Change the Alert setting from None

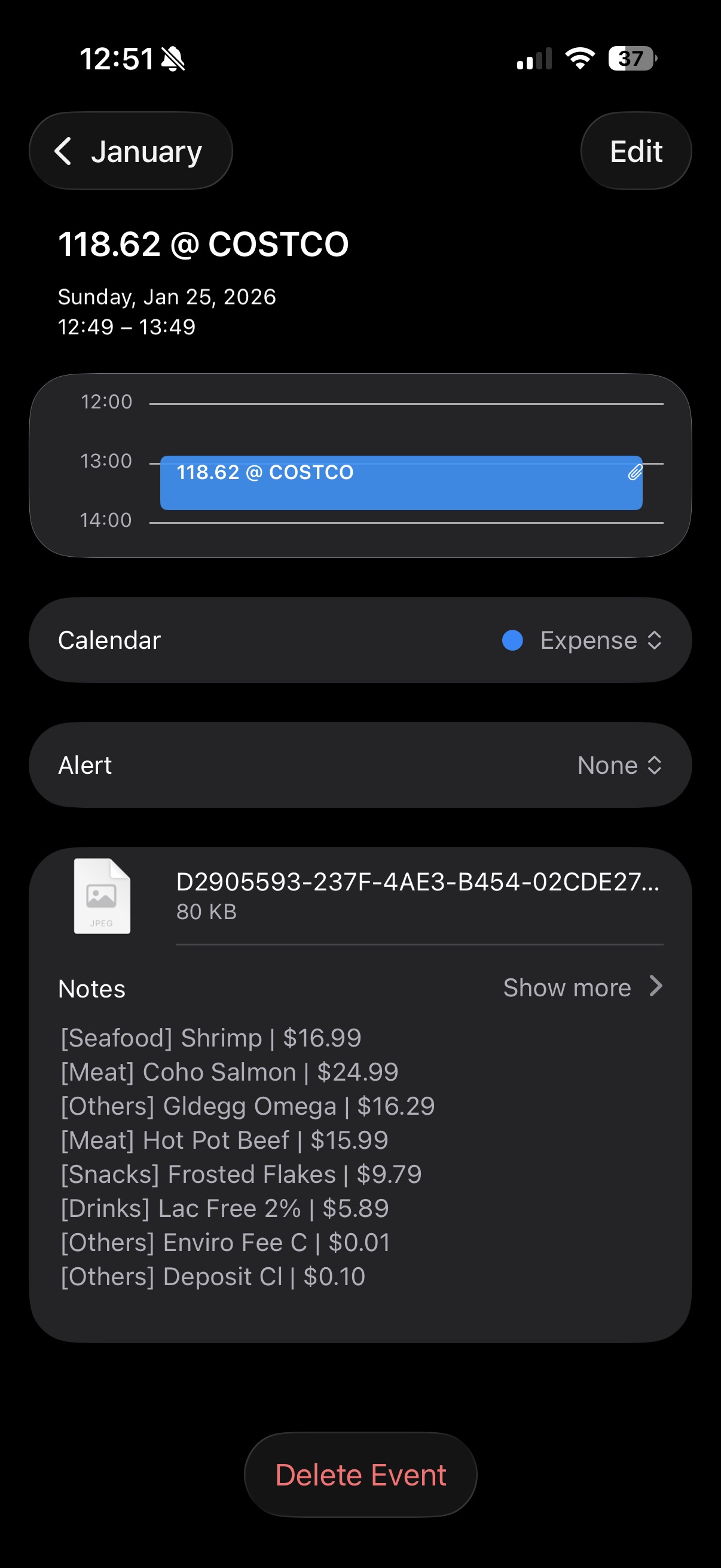click(619, 765)
